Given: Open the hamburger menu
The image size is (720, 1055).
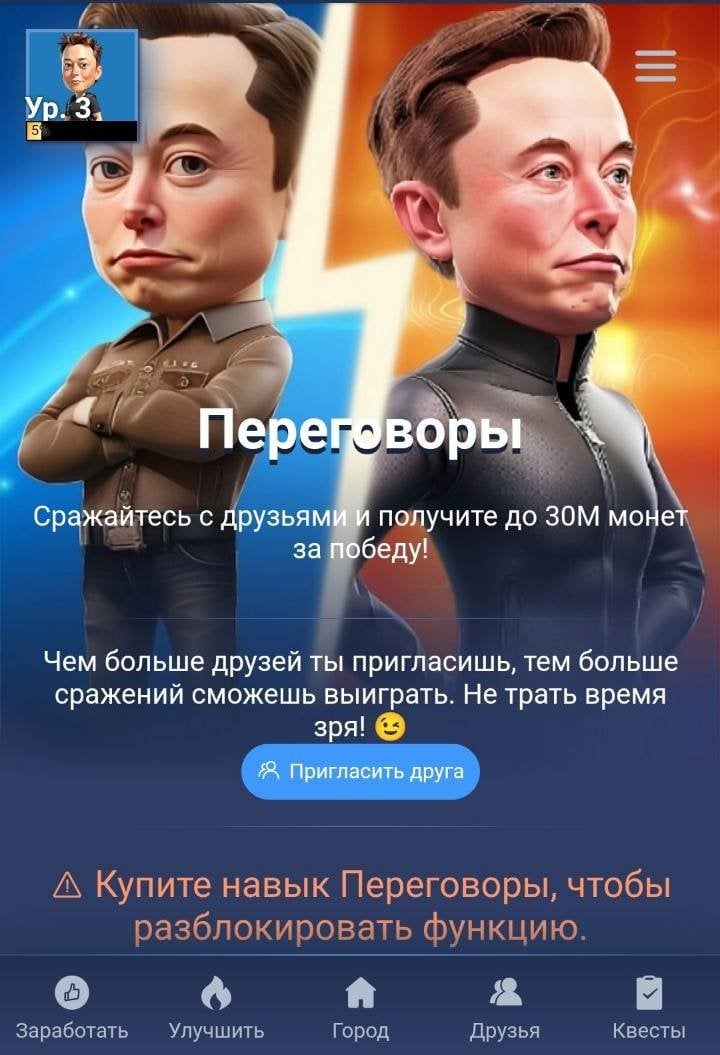Looking at the screenshot, I should coord(655,66).
